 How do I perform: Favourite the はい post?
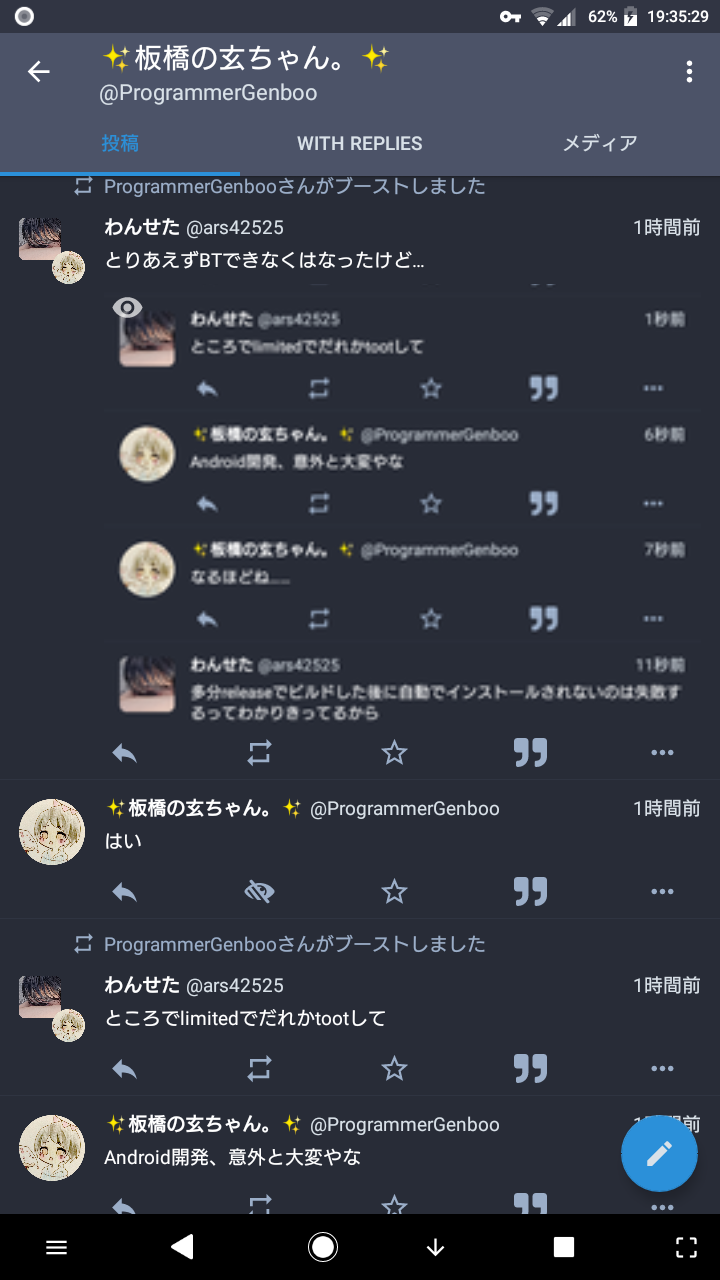click(395, 891)
